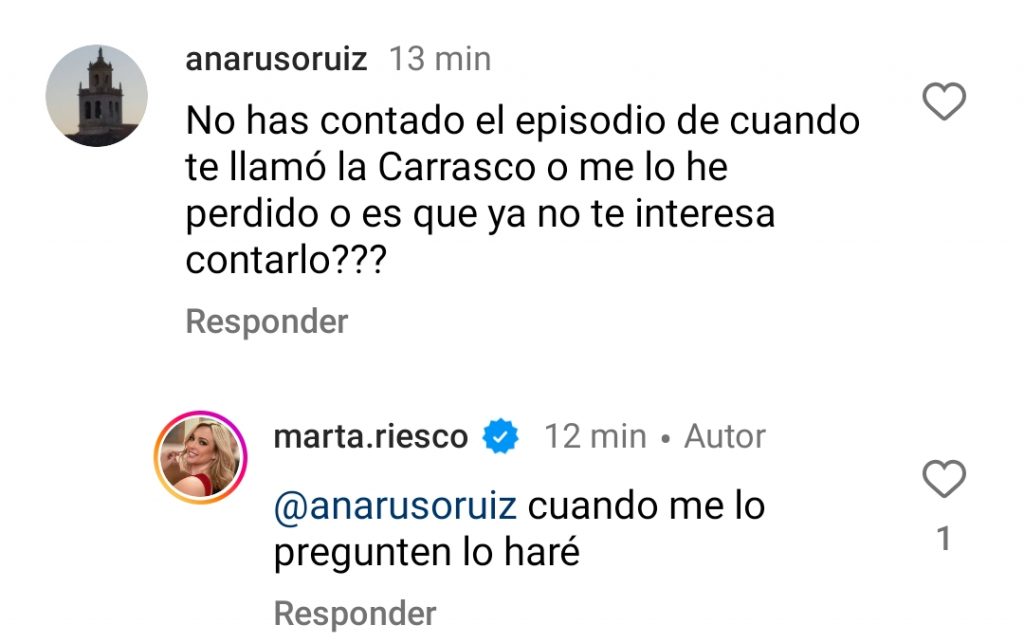Image resolution: width=1024 pixels, height=643 pixels.
Task: Open marta.riesco's profile picture
Action: (200, 458)
